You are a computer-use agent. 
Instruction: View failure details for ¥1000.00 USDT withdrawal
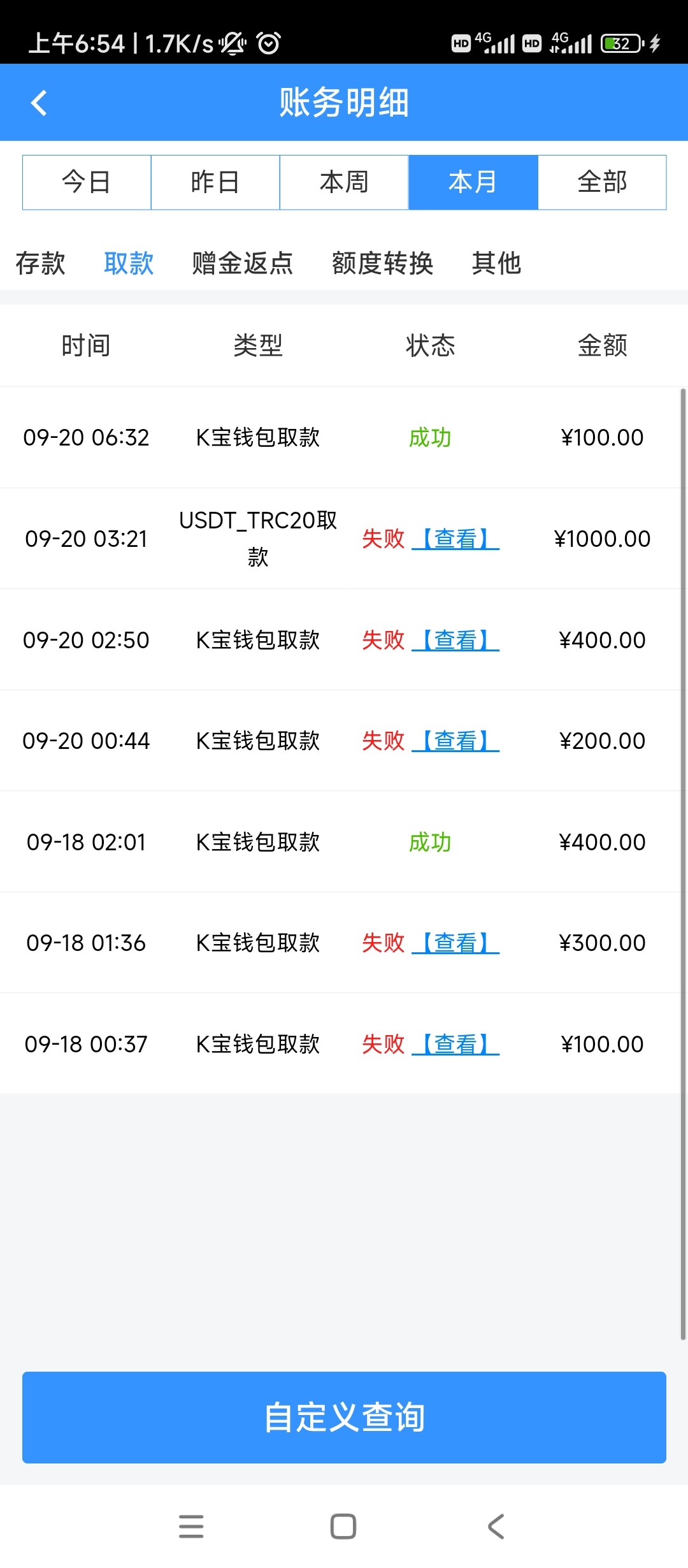pos(455,539)
